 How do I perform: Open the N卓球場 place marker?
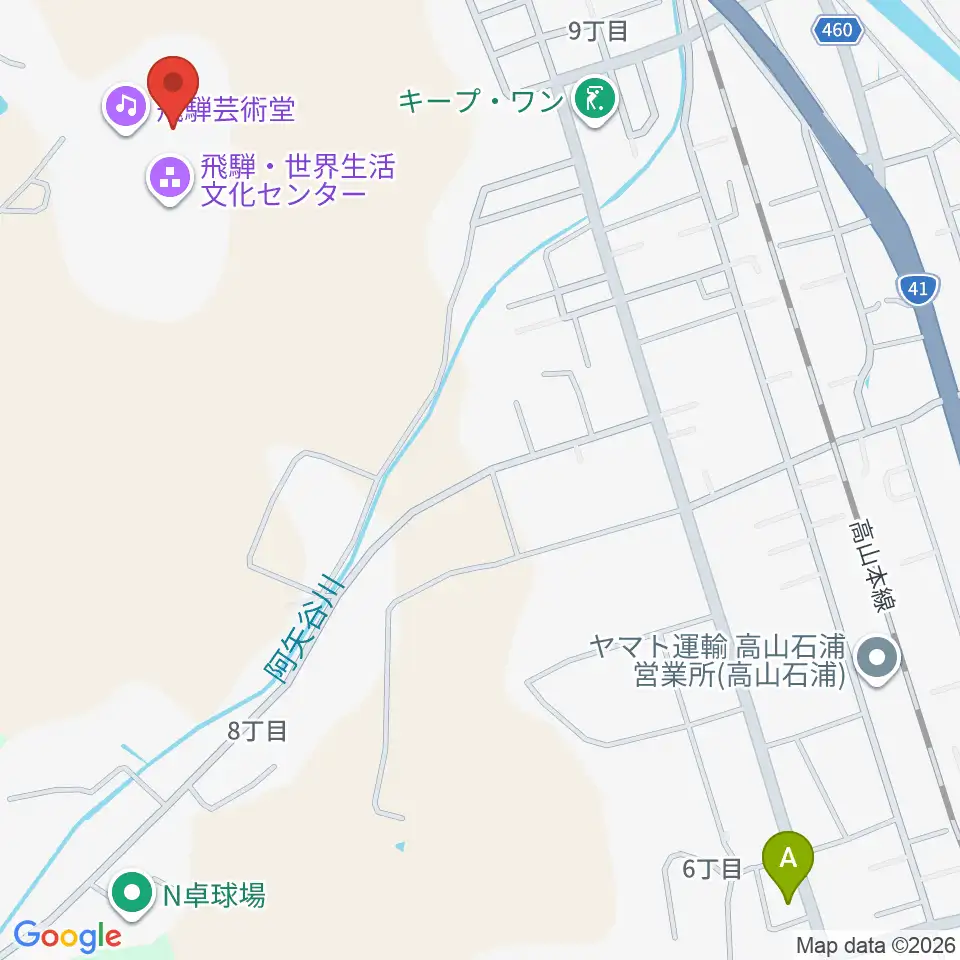coord(132,894)
